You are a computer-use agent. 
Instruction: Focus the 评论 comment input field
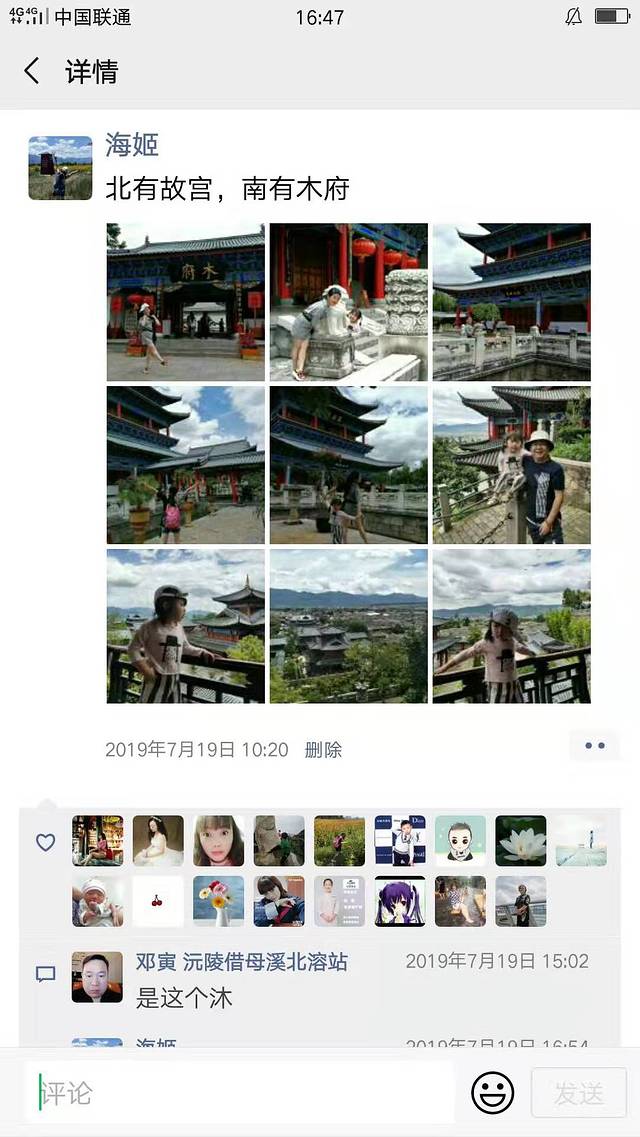[x=240, y=1093]
